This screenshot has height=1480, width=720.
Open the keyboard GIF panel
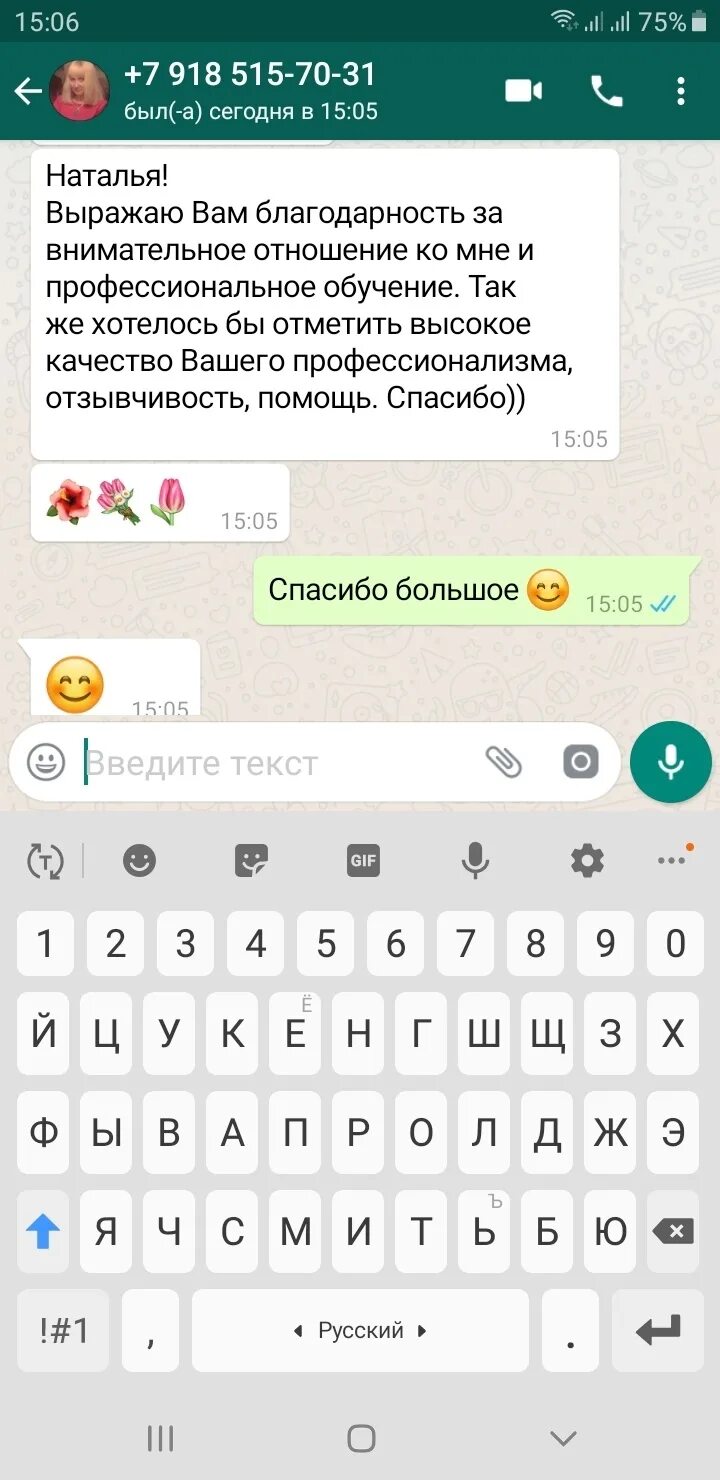[x=363, y=860]
